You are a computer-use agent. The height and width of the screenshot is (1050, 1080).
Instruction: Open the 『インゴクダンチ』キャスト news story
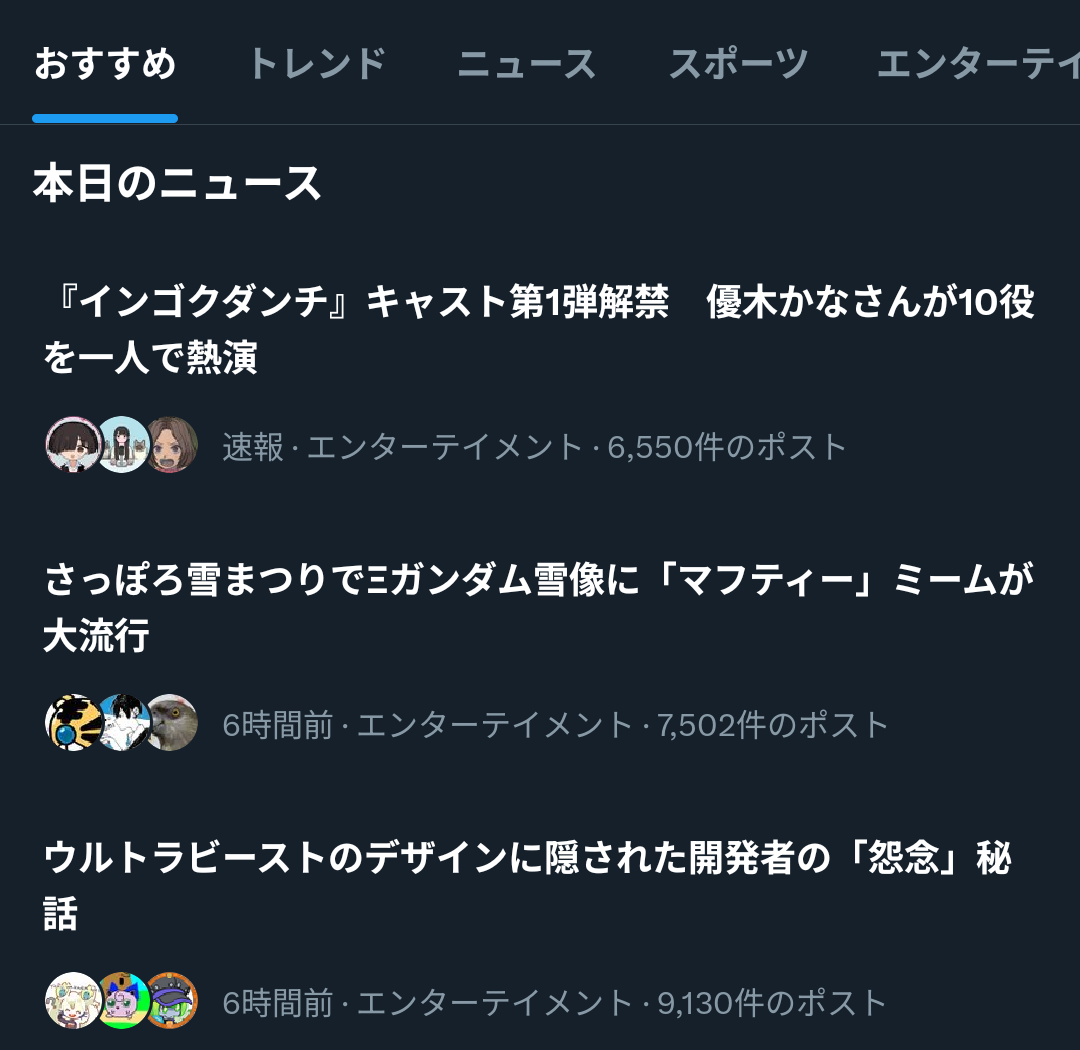click(540, 329)
